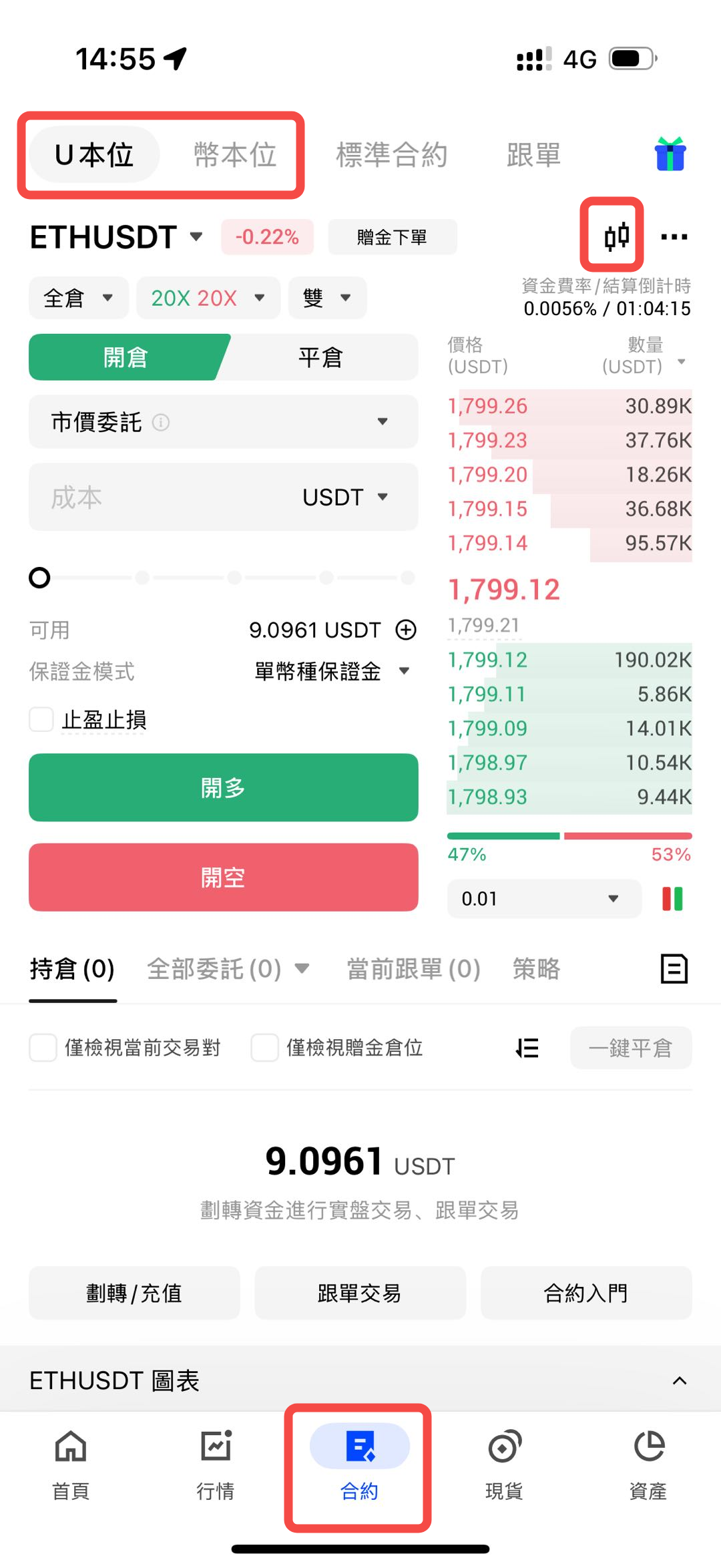Add funds with plus icon beside 可用
Screen dimensions: 721x1568
(x=406, y=630)
